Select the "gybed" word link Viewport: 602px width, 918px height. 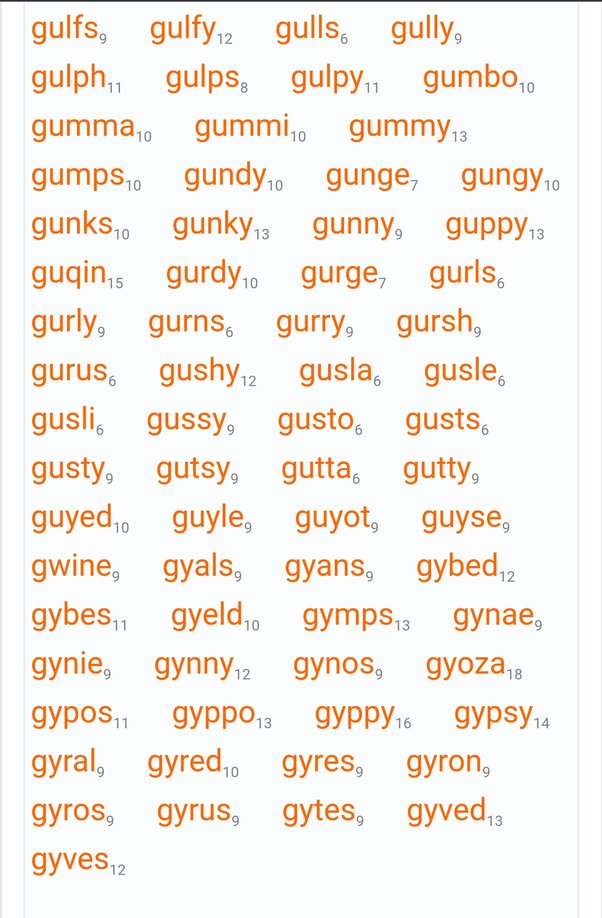pos(457,568)
